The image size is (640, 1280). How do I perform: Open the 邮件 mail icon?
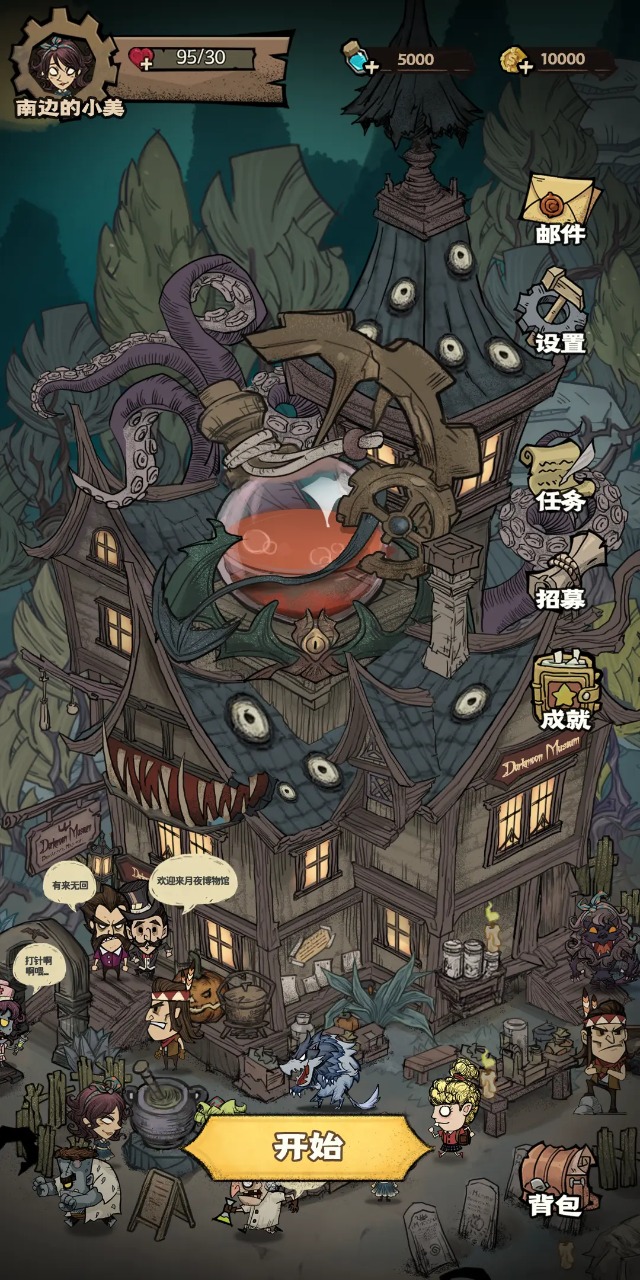pos(560,205)
